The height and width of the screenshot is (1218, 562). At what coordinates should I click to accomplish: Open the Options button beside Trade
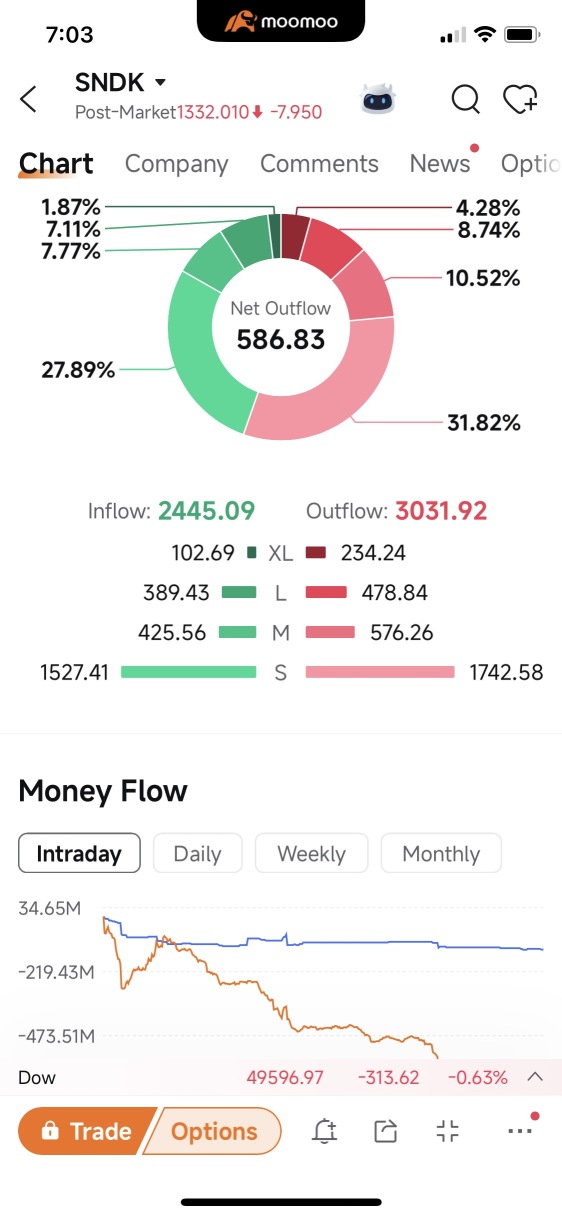tap(214, 1131)
